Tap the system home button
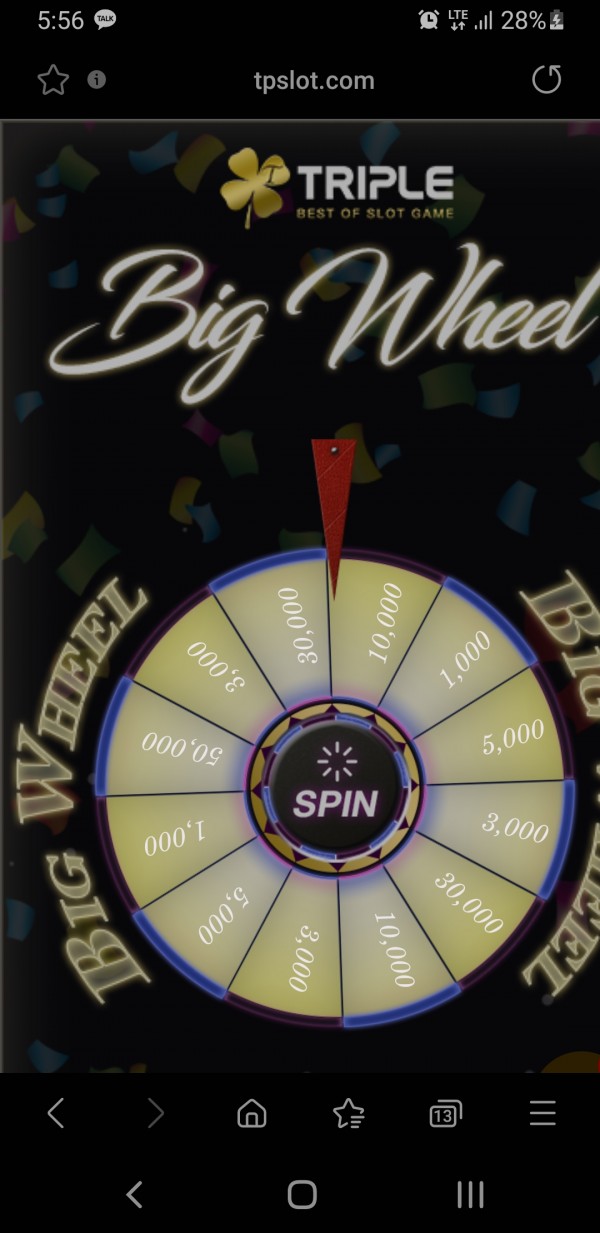Screen dimensions: 600x1233 click(302, 1194)
